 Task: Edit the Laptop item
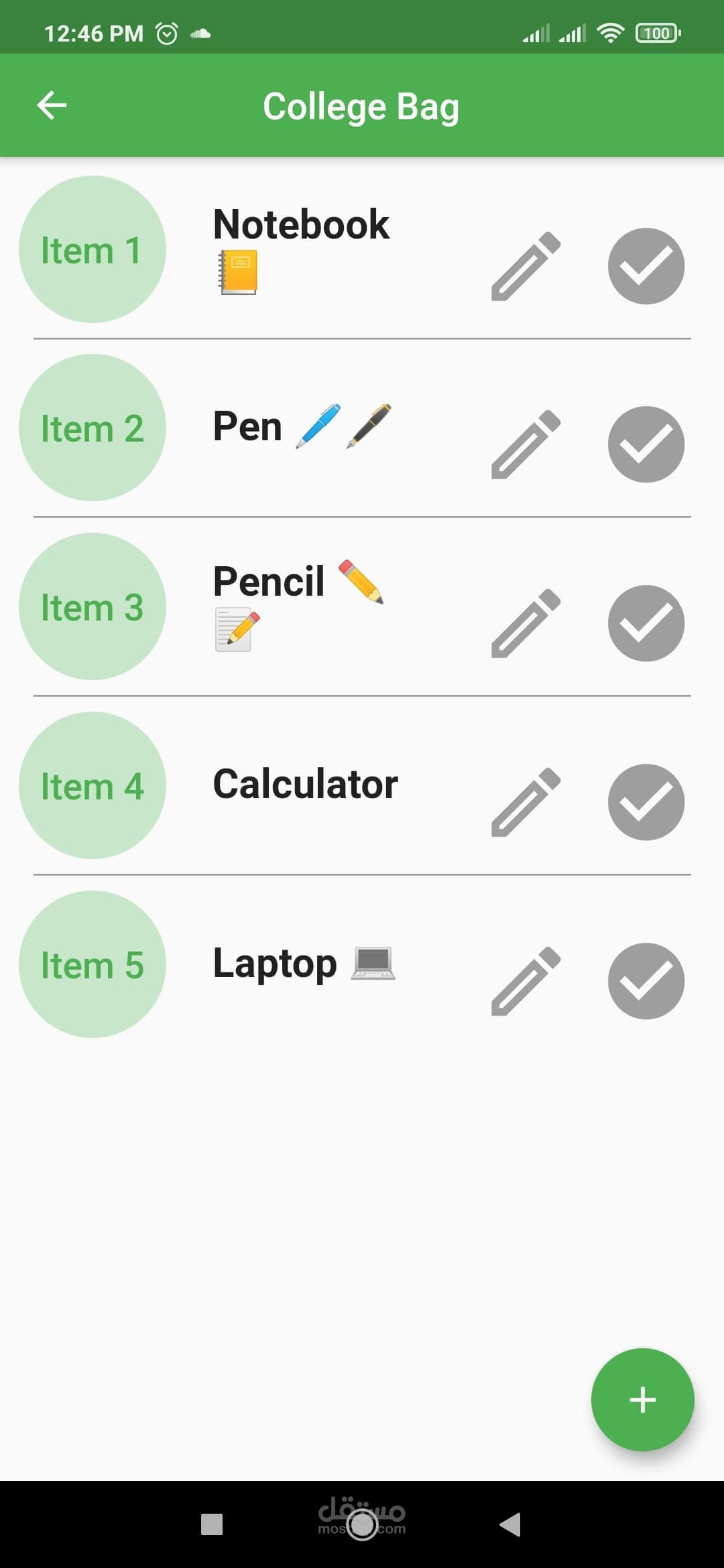pos(526,981)
